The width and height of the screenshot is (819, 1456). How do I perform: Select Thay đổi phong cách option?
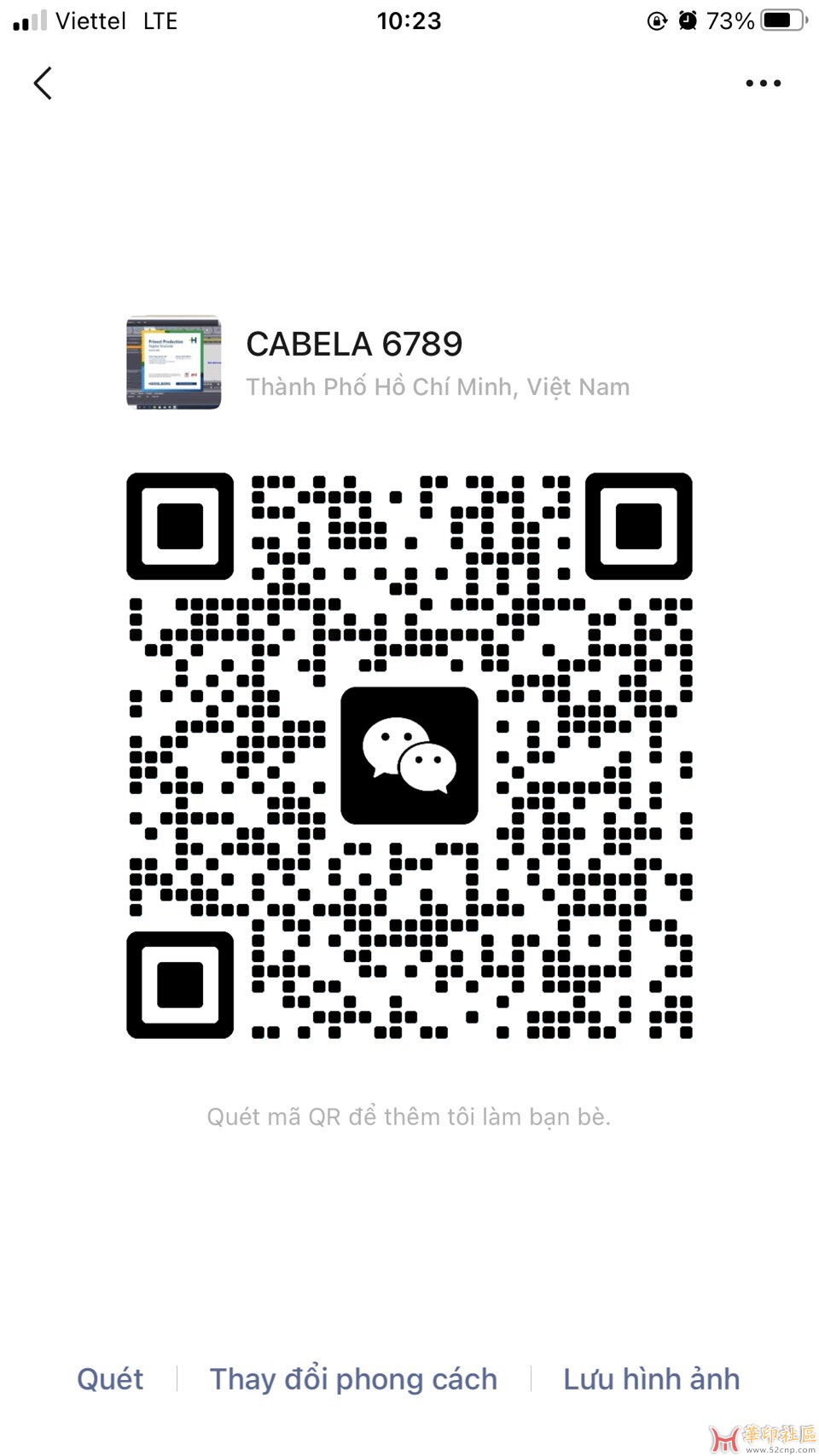(x=353, y=1378)
